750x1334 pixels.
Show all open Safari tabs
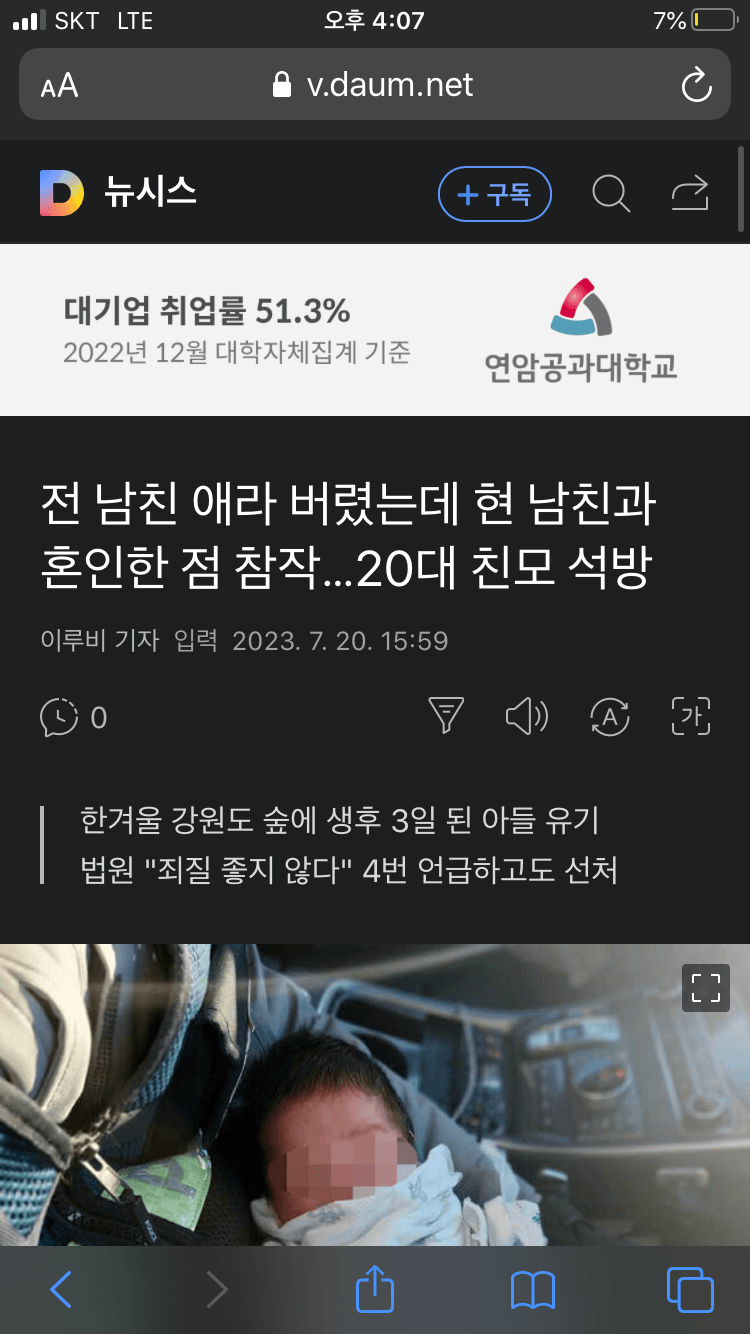[x=689, y=1290]
